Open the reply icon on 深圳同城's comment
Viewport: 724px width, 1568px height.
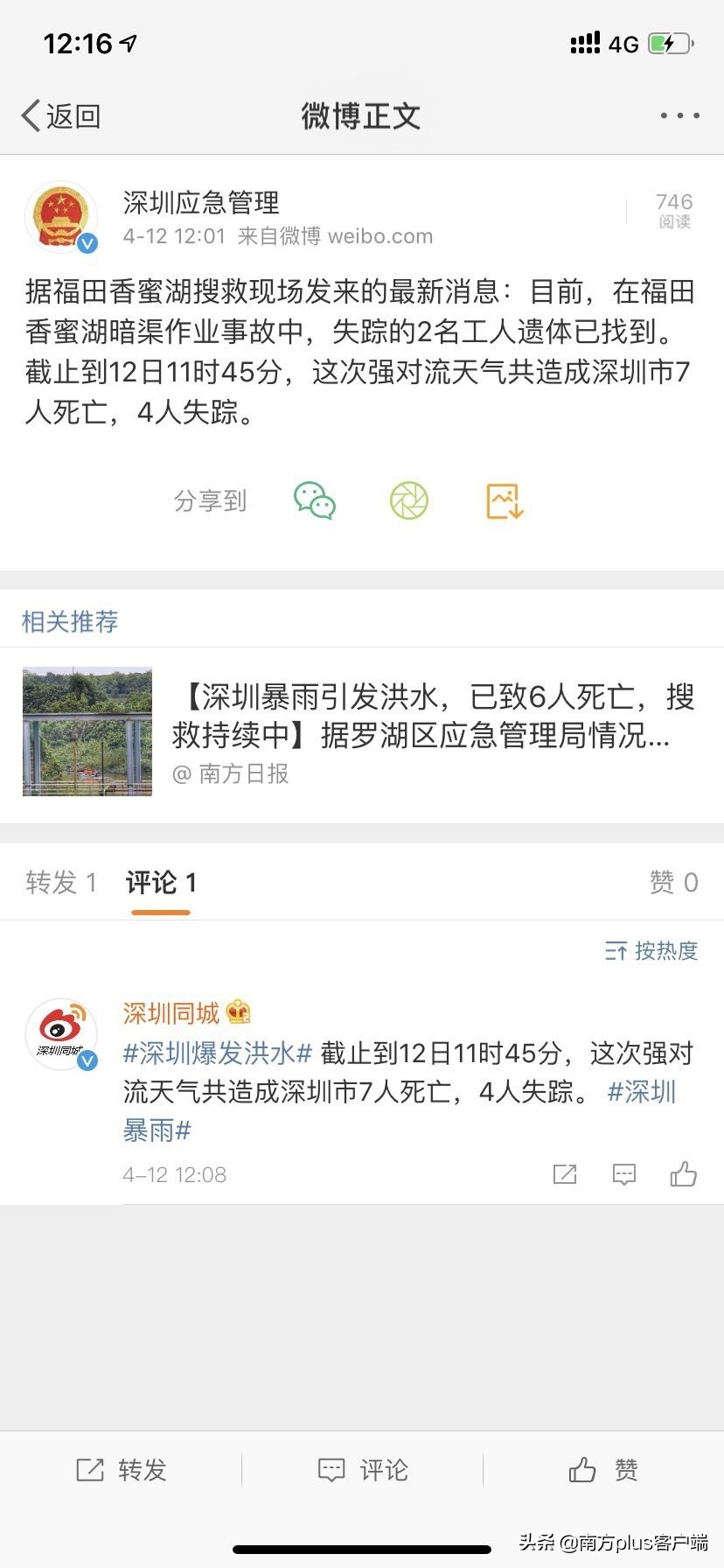623,1174
